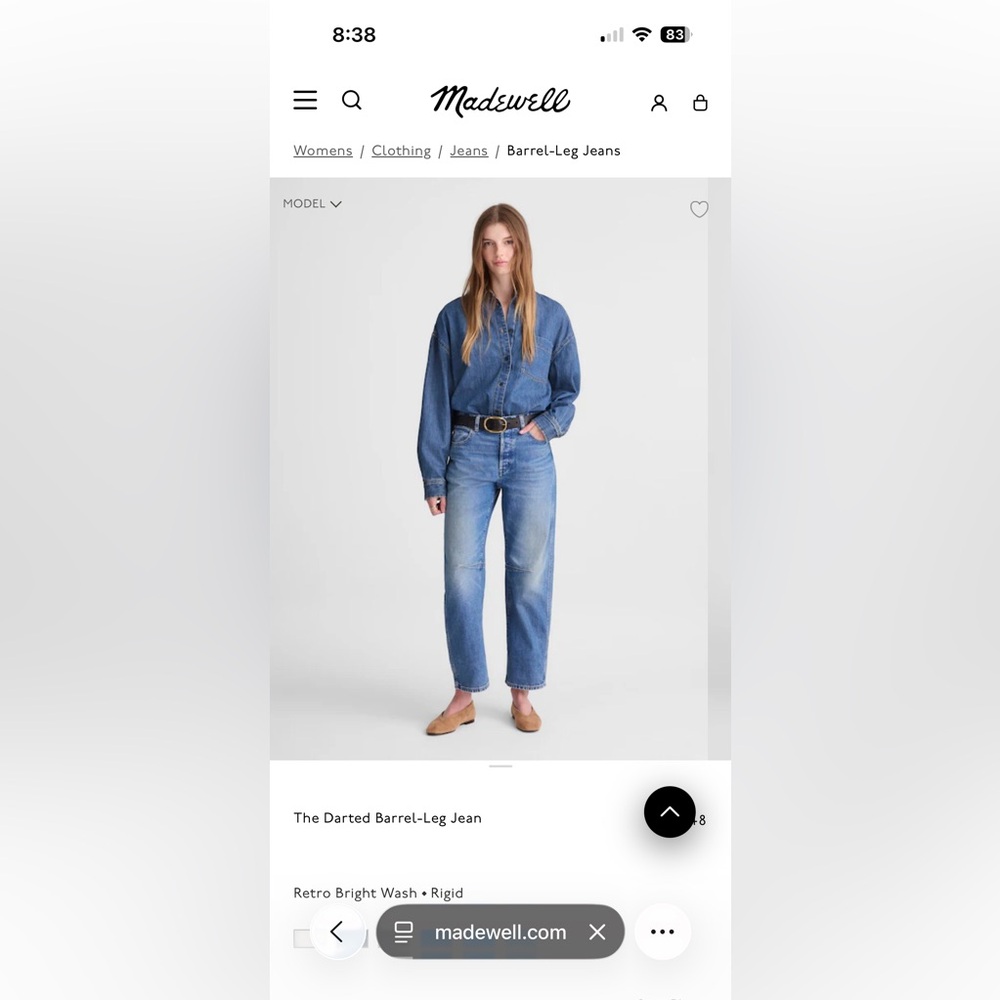The height and width of the screenshot is (1000, 1000).
Task: Tap the scroll-to-top arrow button
Action: [669, 812]
